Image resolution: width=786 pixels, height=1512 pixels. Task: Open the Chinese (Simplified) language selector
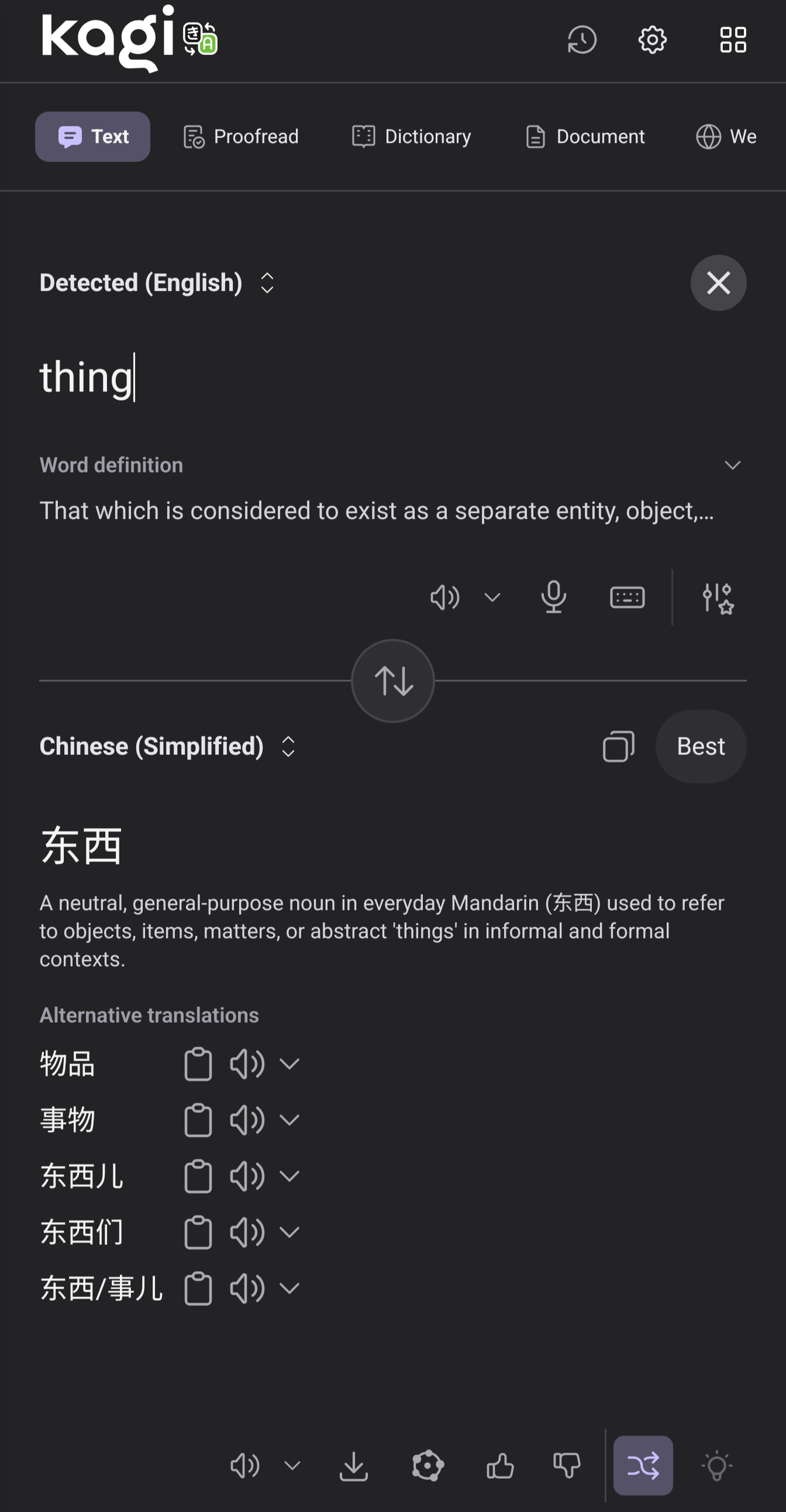167,746
